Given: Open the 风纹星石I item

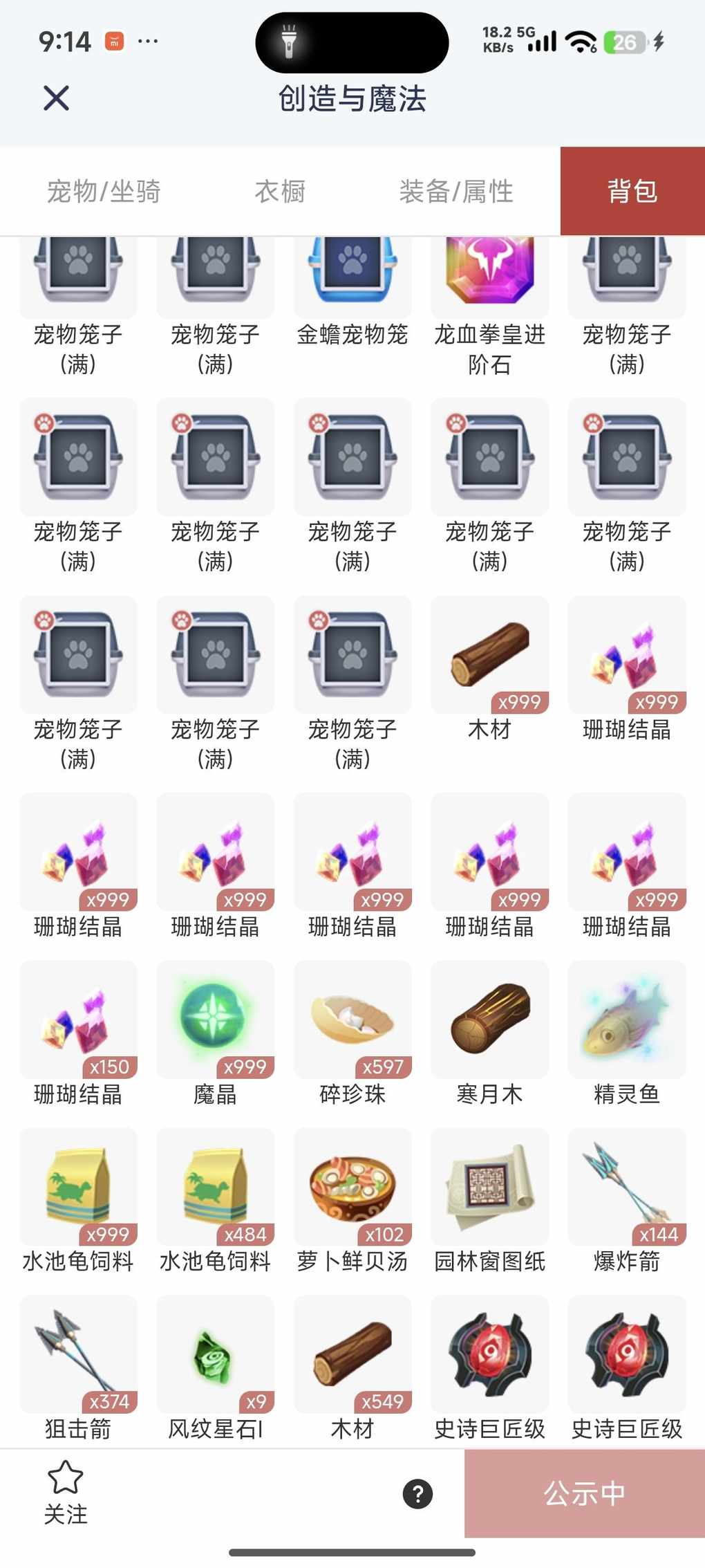Looking at the screenshot, I should click(215, 1354).
